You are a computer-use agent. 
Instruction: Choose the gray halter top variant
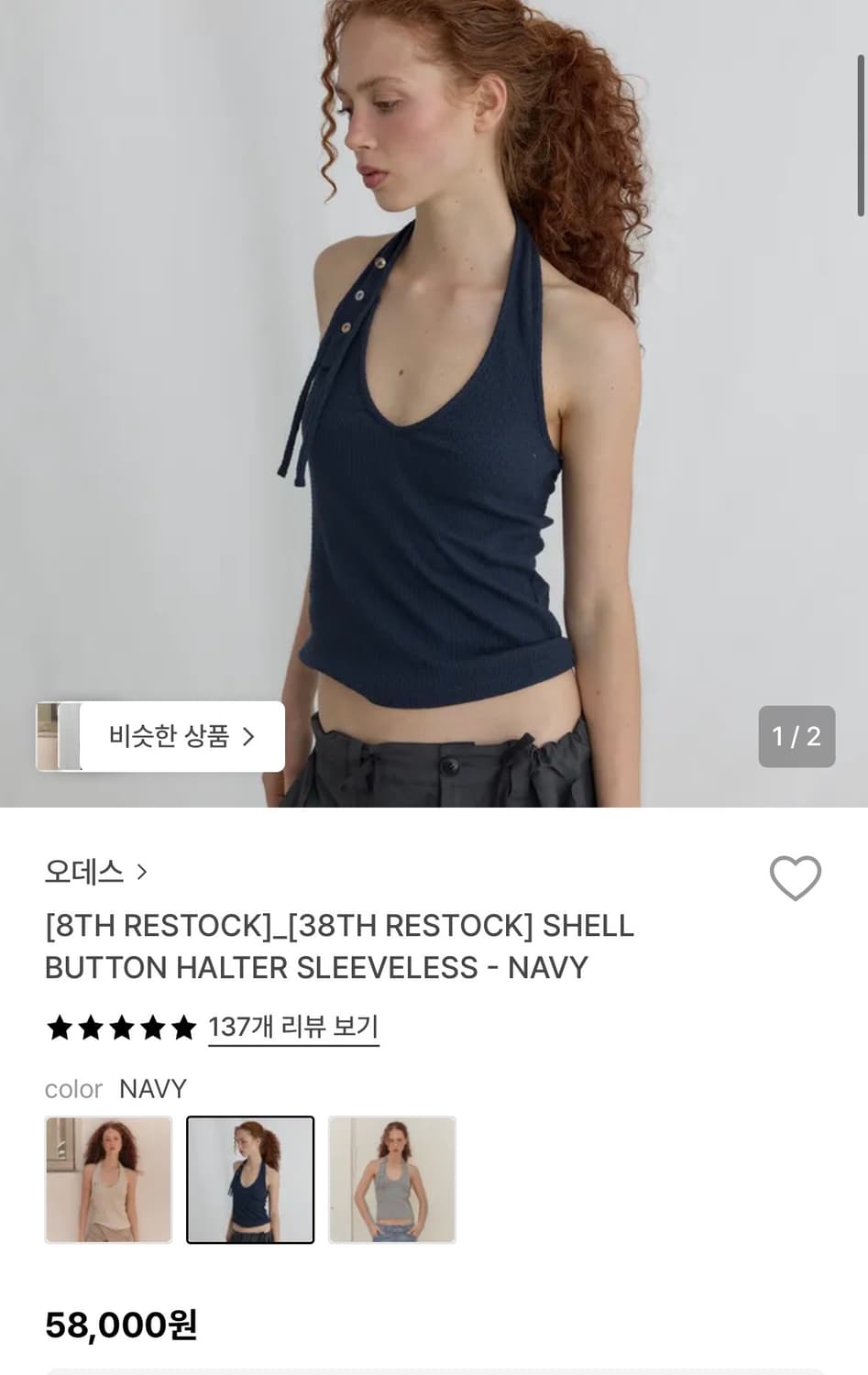pos(392,1179)
